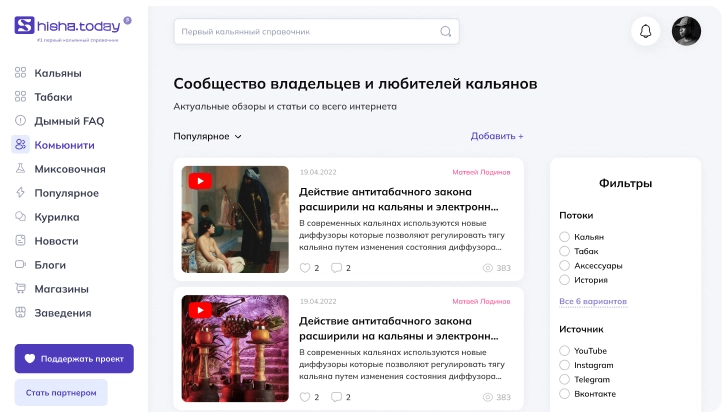Select YouTube as the source filter

pyautogui.click(x=565, y=351)
